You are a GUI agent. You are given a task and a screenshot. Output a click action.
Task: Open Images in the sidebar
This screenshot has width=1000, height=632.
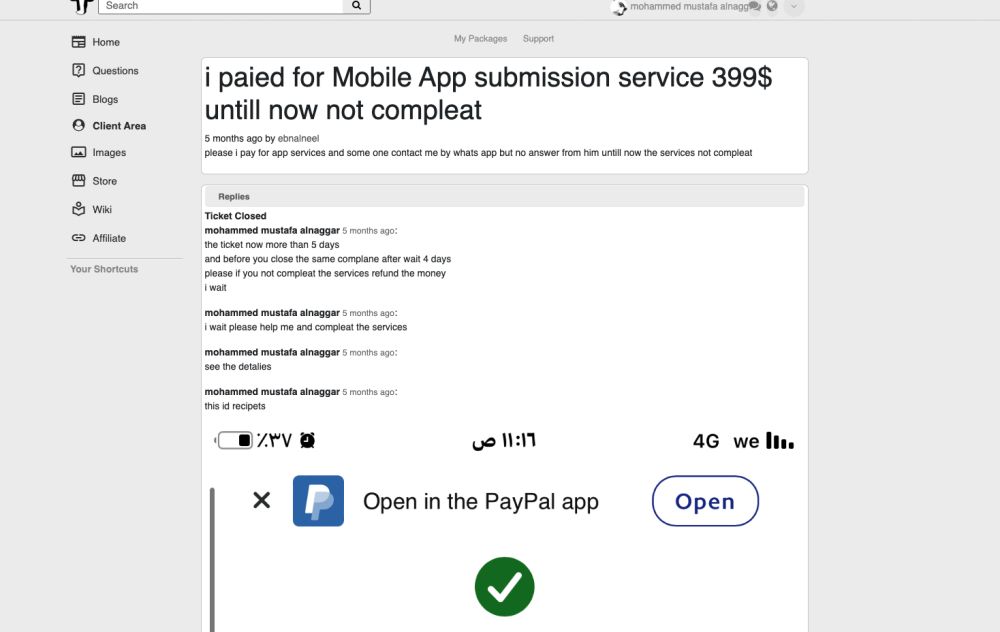109,153
